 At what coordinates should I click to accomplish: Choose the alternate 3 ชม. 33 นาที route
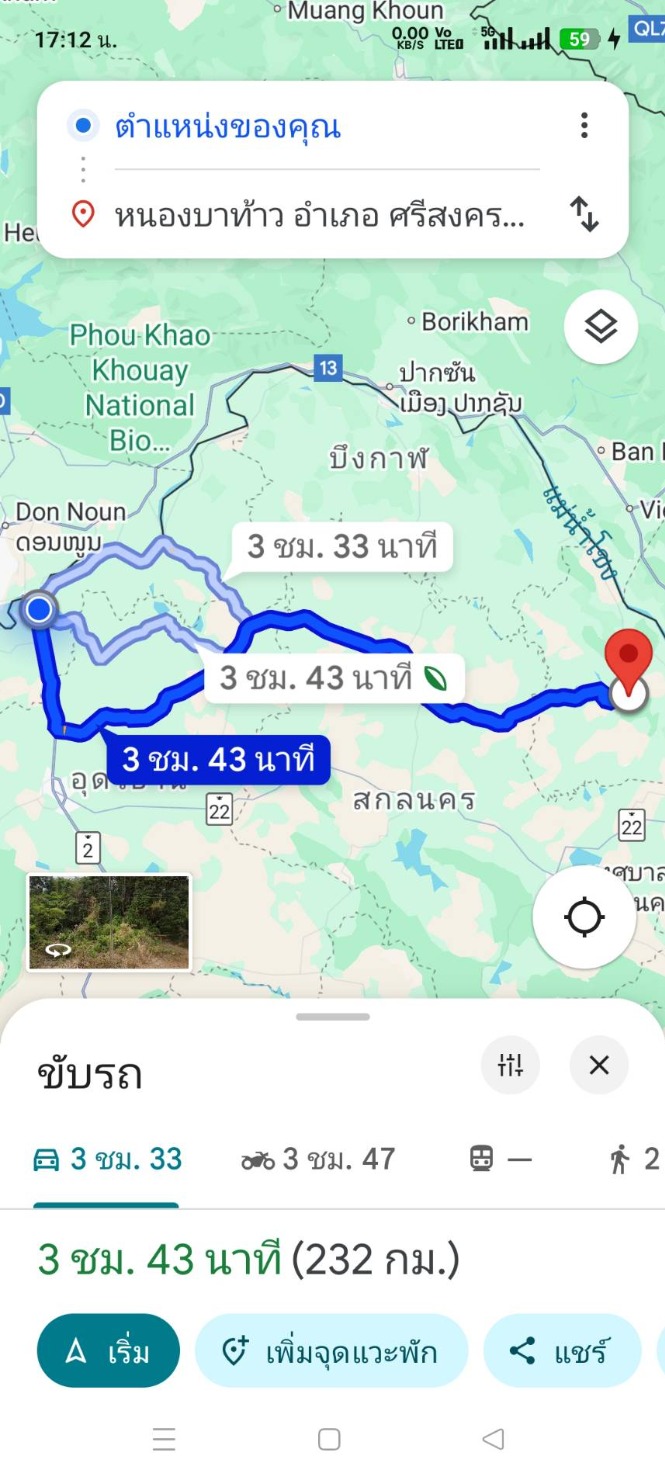(x=341, y=547)
